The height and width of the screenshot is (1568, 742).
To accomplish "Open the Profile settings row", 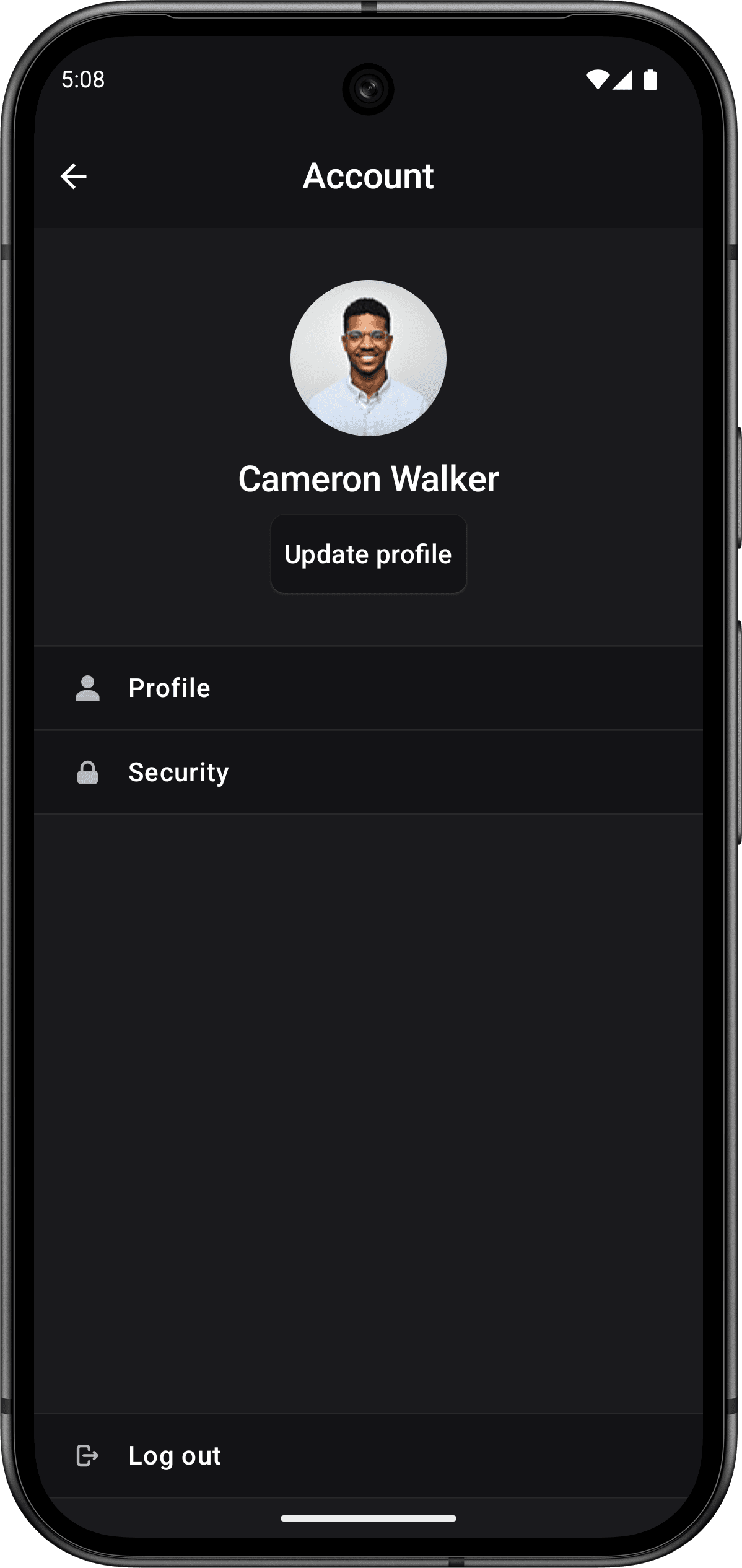I will [x=369, y=688].
